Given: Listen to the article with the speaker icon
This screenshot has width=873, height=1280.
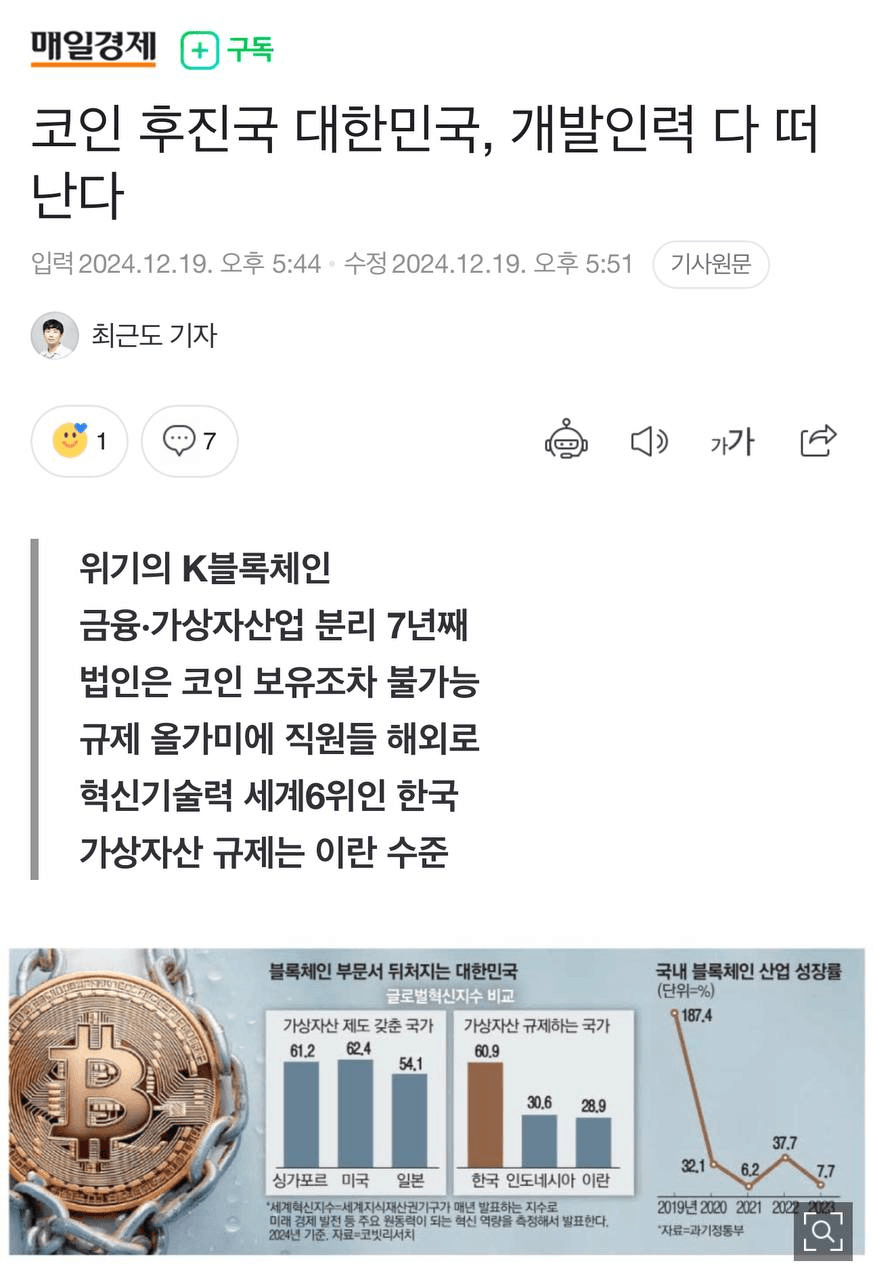Looking at the screenshot, I should click(x=649, y=440).
